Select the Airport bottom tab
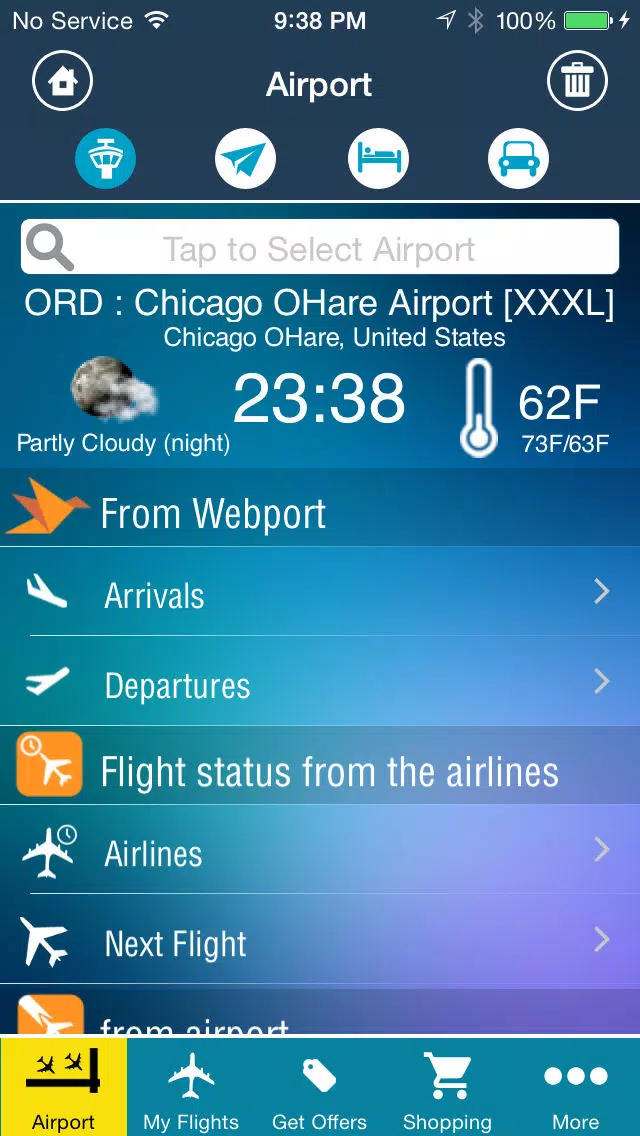The height and width of the screenshot is (1136, 640). pyautogui.click(x=64, y=1087)
